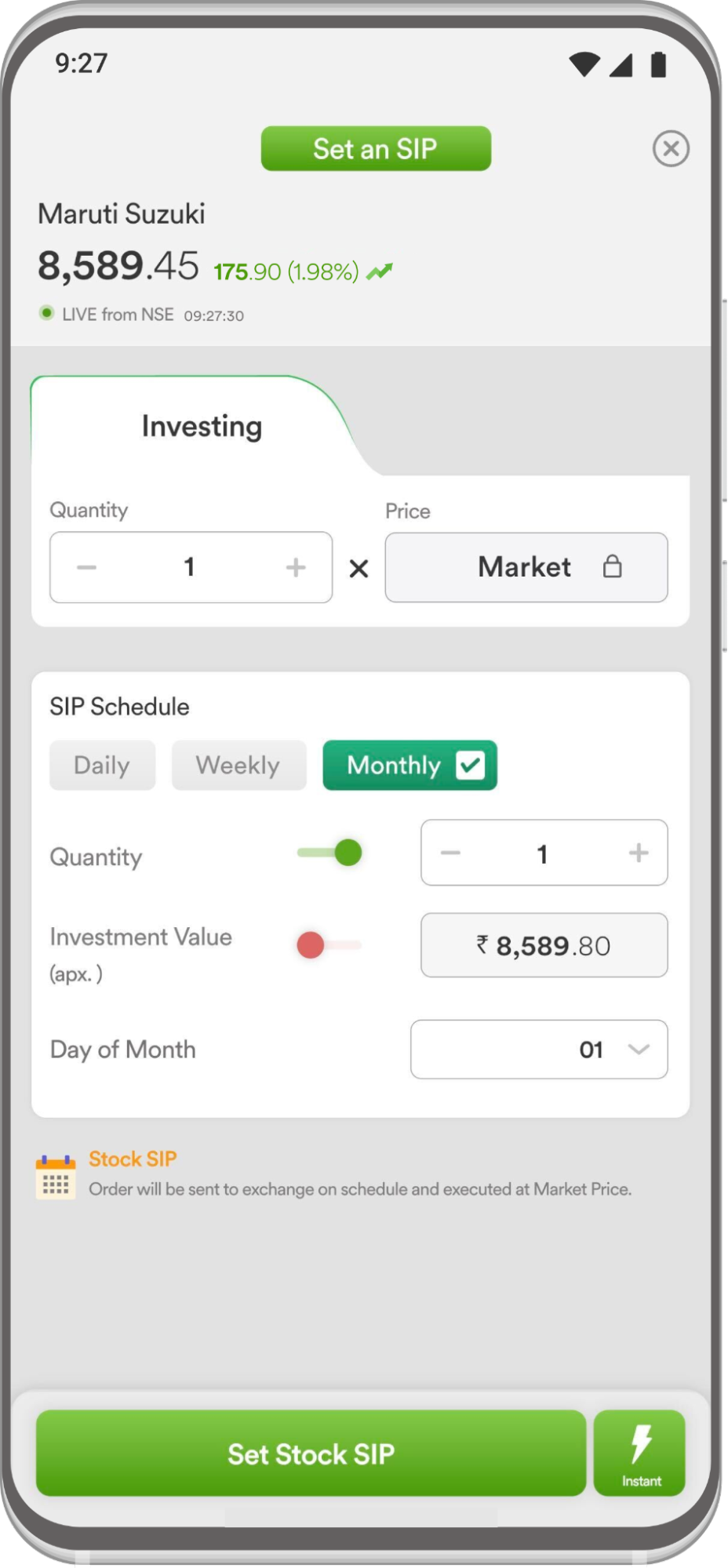Viewport: 728px width, 1568px height.
Task: Tap the locked Market price field
Action: tap(526, 567)
